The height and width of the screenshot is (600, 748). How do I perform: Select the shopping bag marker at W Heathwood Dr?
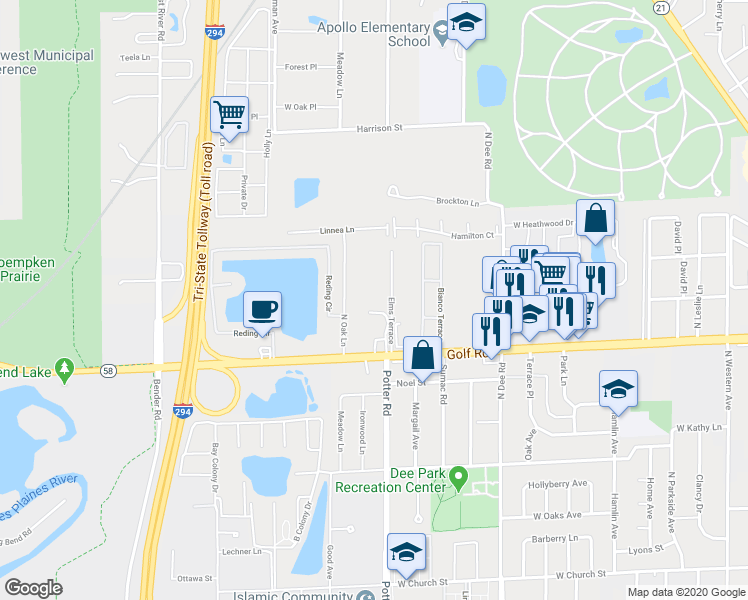click(x=595, y=219)
